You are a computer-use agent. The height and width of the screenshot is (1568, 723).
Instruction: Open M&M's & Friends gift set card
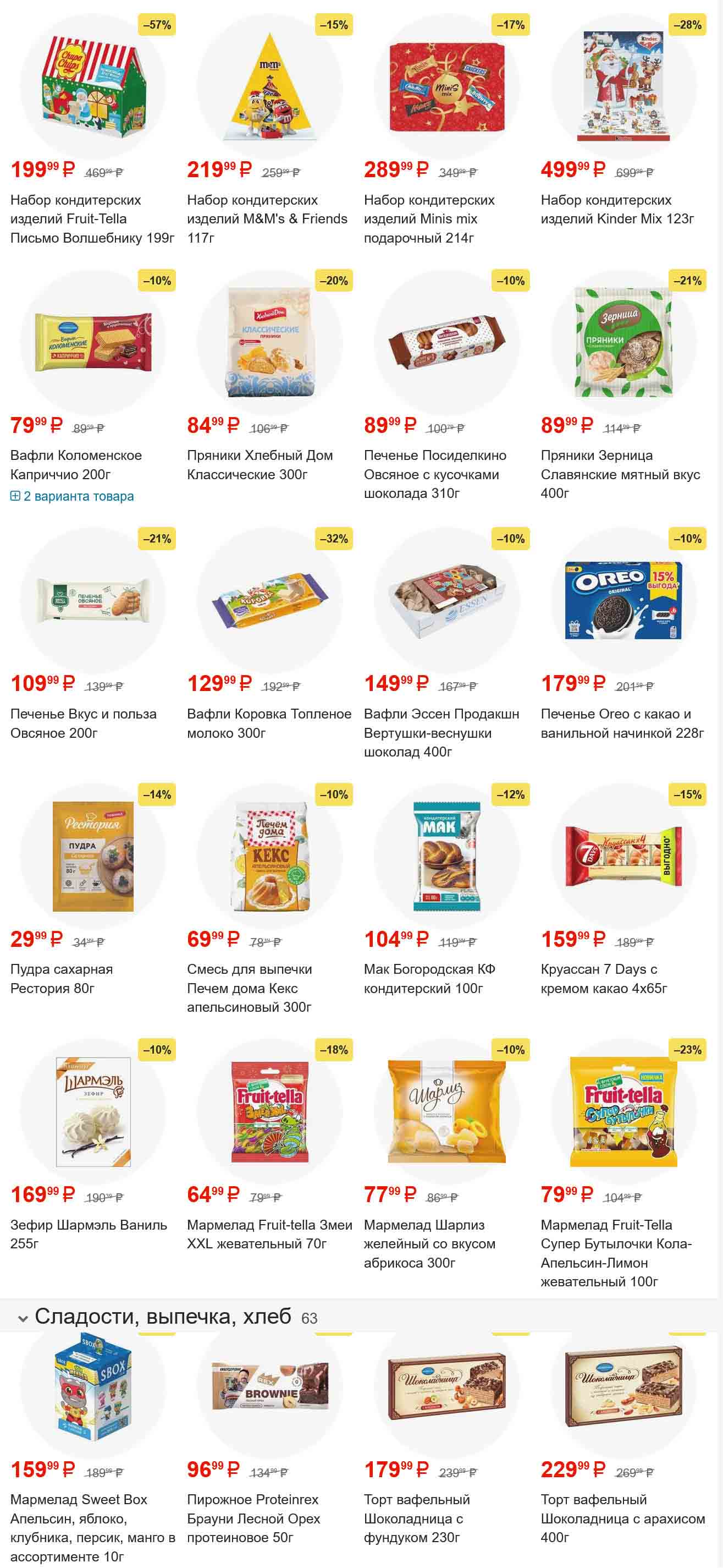click(x=267, y=218)
